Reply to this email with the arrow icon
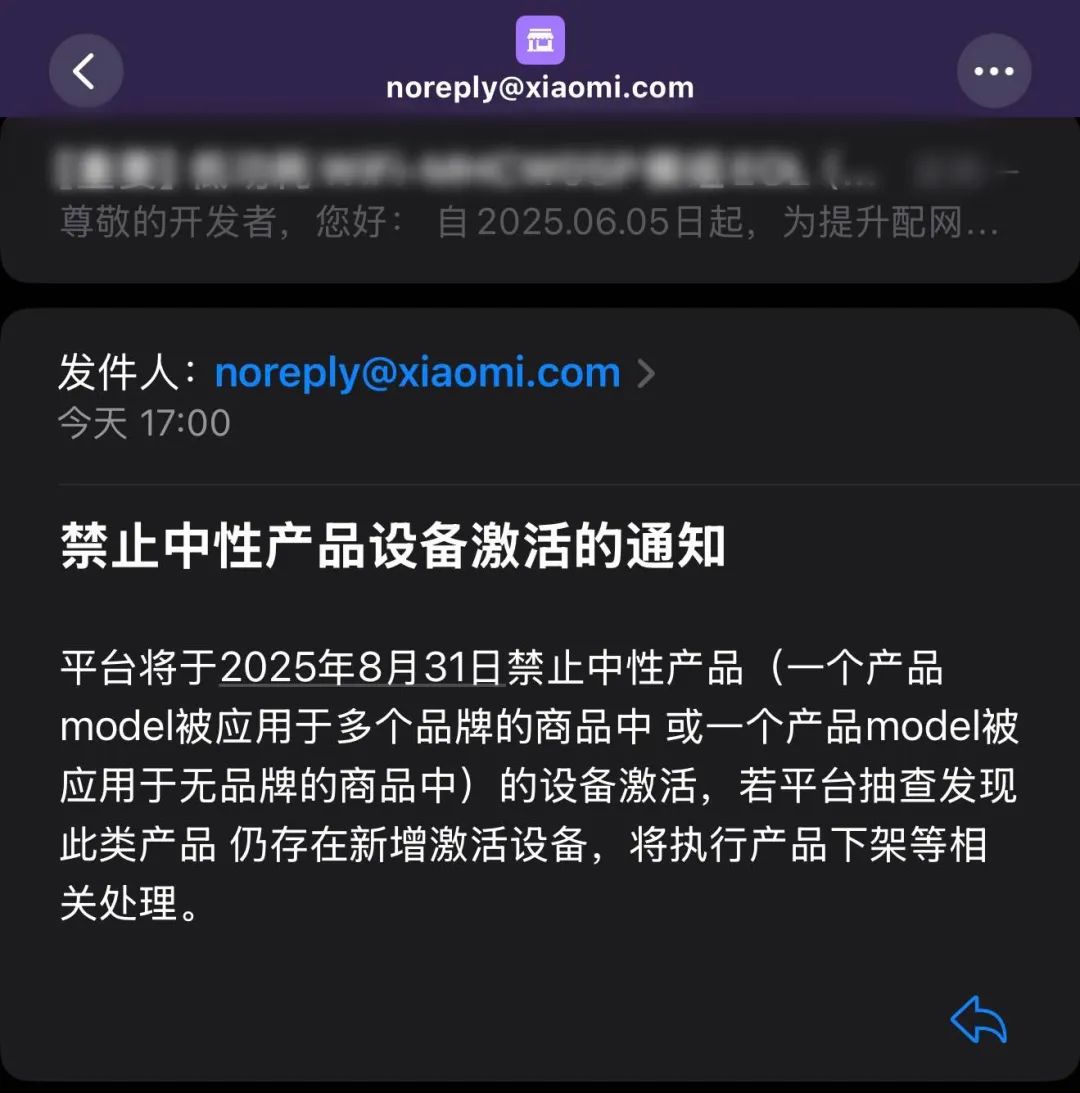This screenshot has height=1093, width=1080. tap(978, 1020)
